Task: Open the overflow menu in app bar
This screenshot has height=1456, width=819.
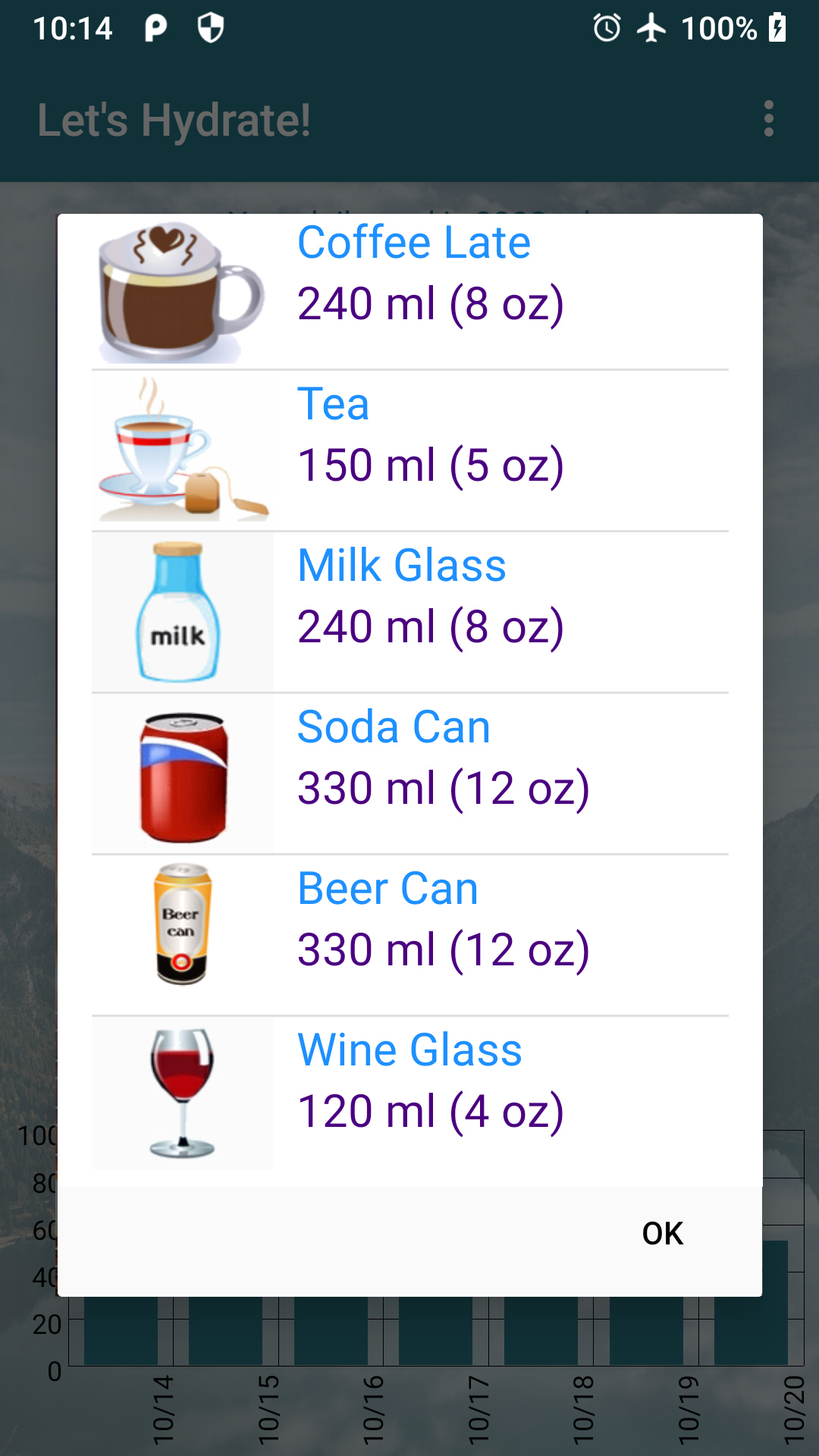Action: 769,119
